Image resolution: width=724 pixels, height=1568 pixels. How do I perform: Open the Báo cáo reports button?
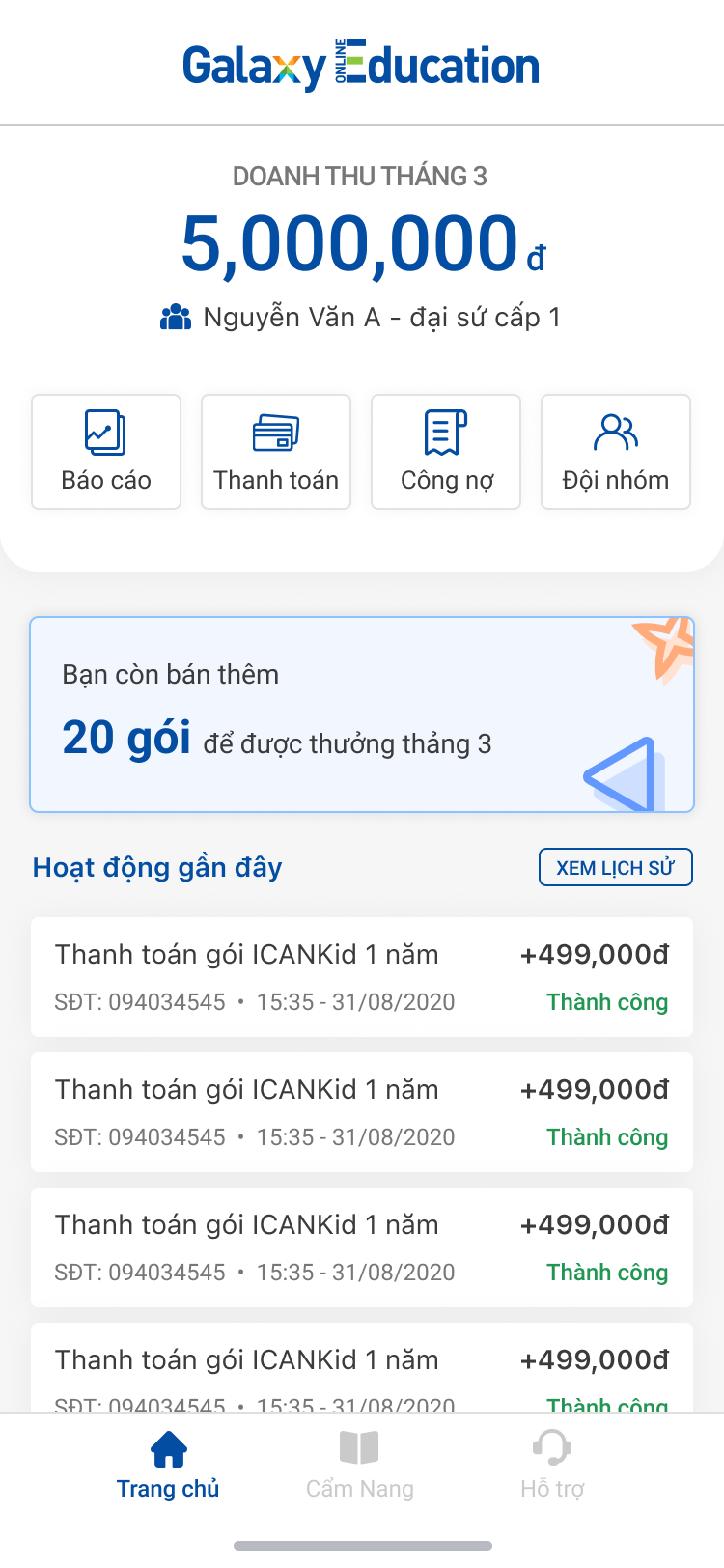(106, 452)
